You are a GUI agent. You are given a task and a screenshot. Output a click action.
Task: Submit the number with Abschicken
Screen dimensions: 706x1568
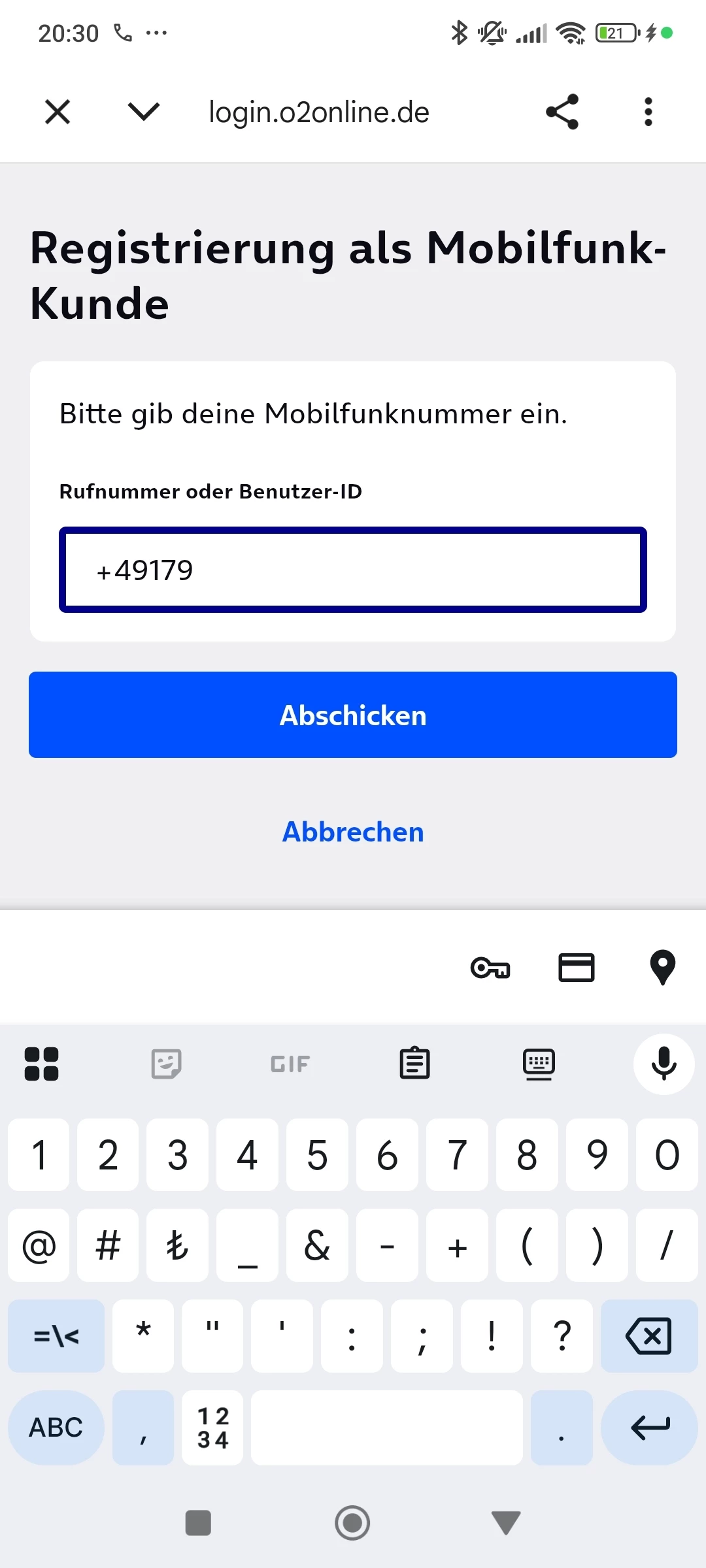tap(353, 715)
